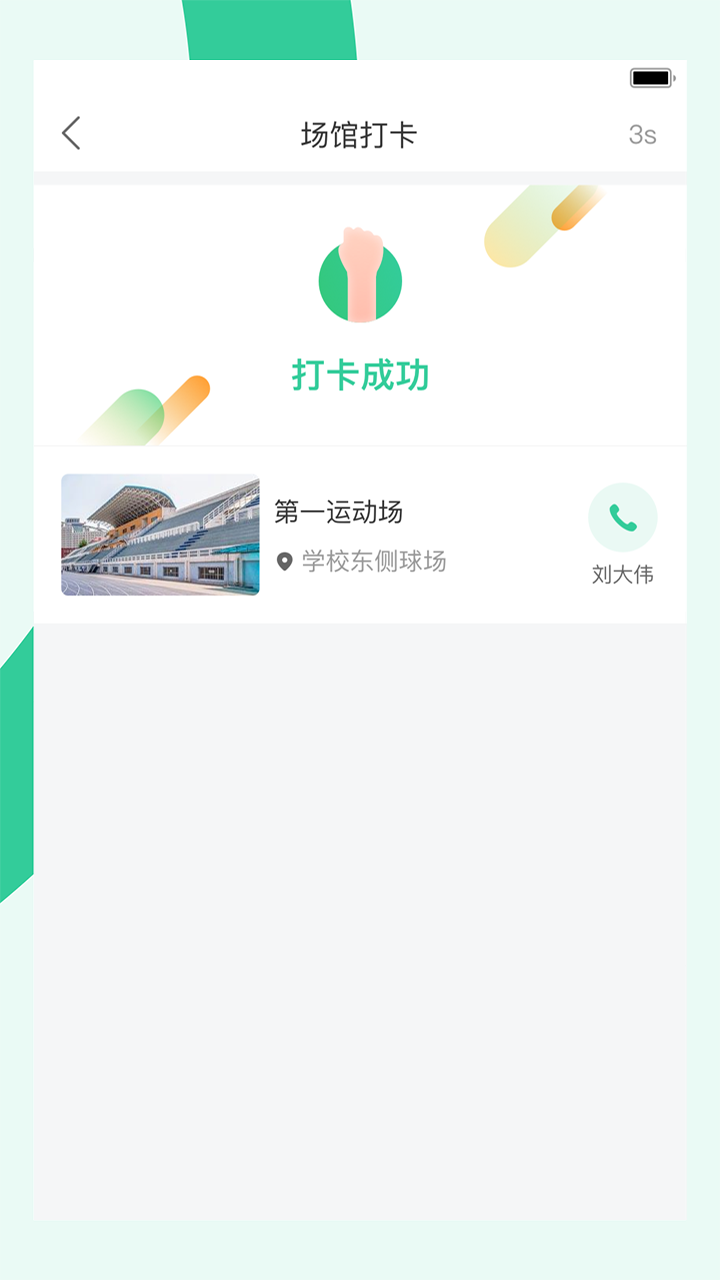Tap the venue info card row
This screenshot has height=1280, width=720.
360,534
